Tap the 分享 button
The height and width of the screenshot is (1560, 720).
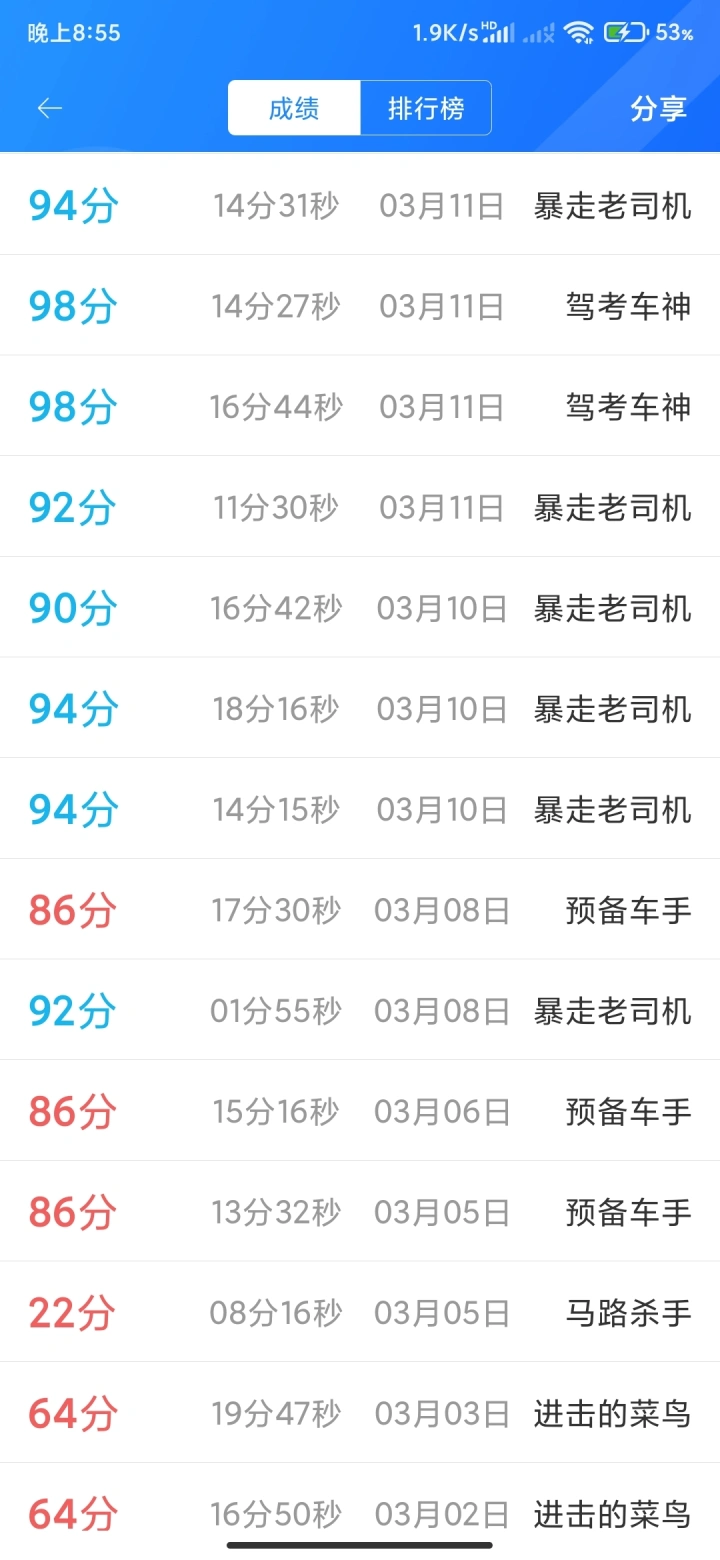[x=658, y=108]
